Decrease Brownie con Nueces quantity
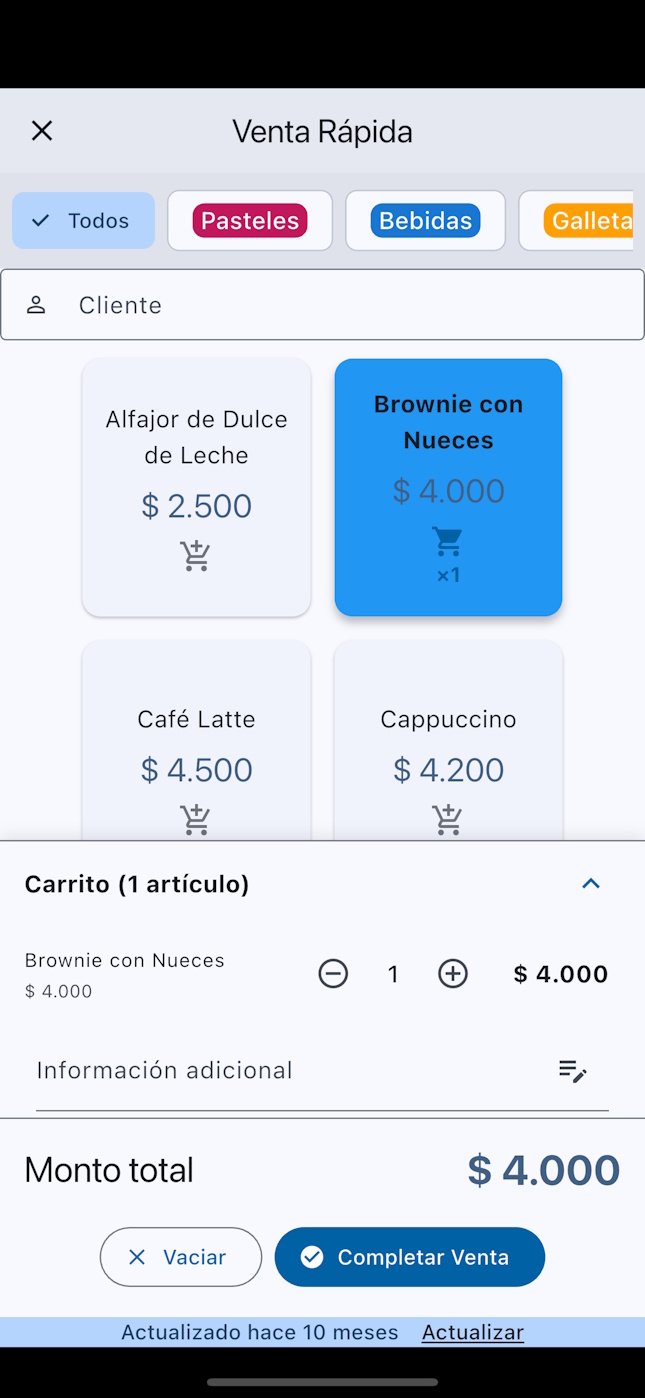 tap(333, 974)
